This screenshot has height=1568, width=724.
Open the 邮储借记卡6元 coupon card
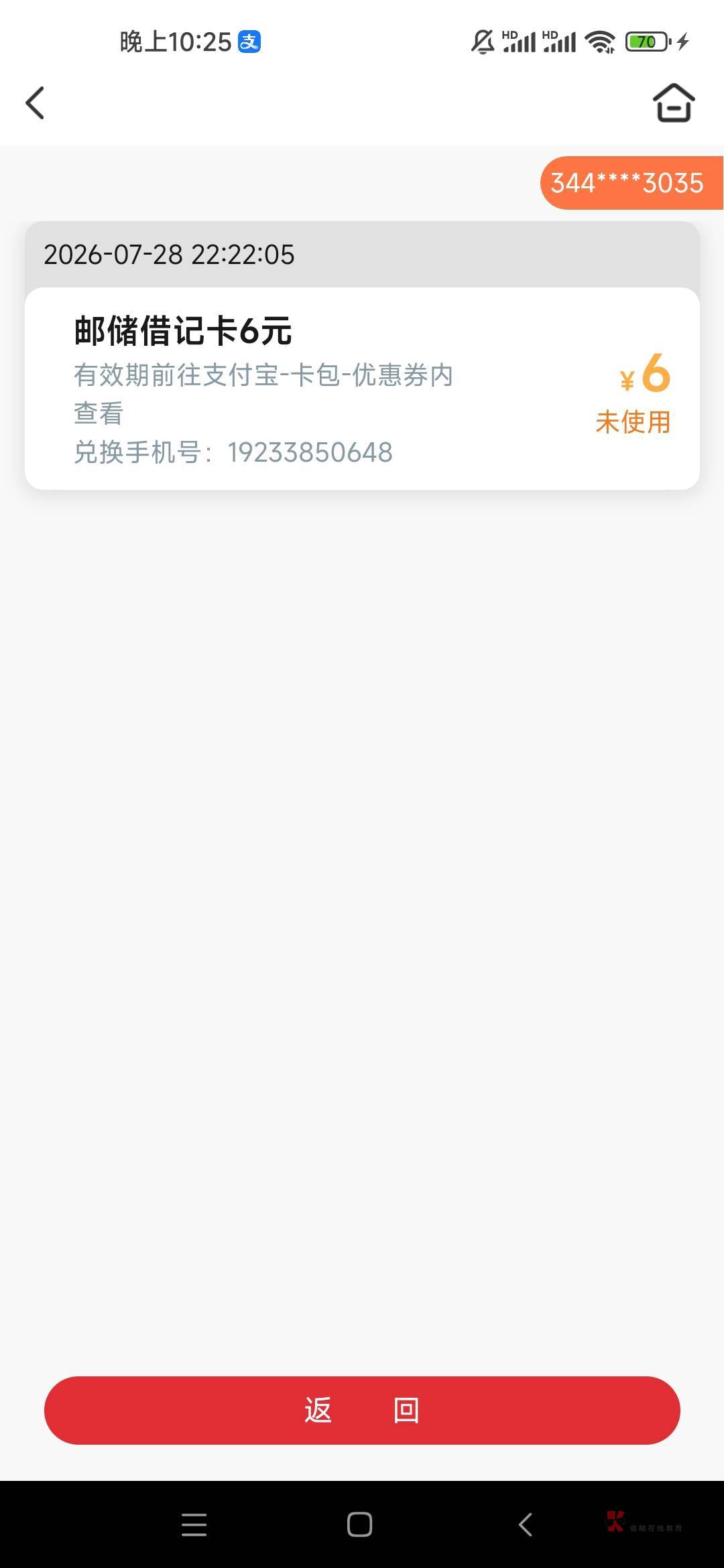(x=362, y=389)
